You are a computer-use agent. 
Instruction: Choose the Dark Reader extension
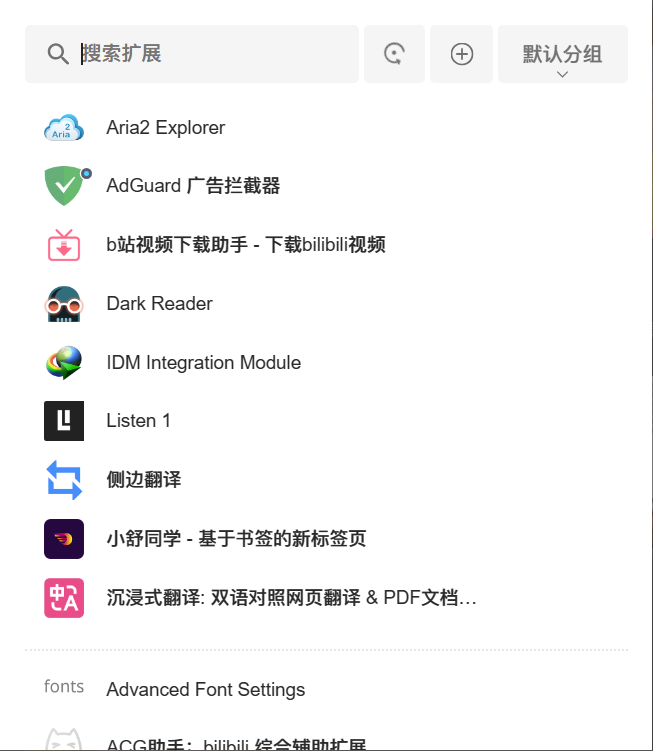point(159,304)
